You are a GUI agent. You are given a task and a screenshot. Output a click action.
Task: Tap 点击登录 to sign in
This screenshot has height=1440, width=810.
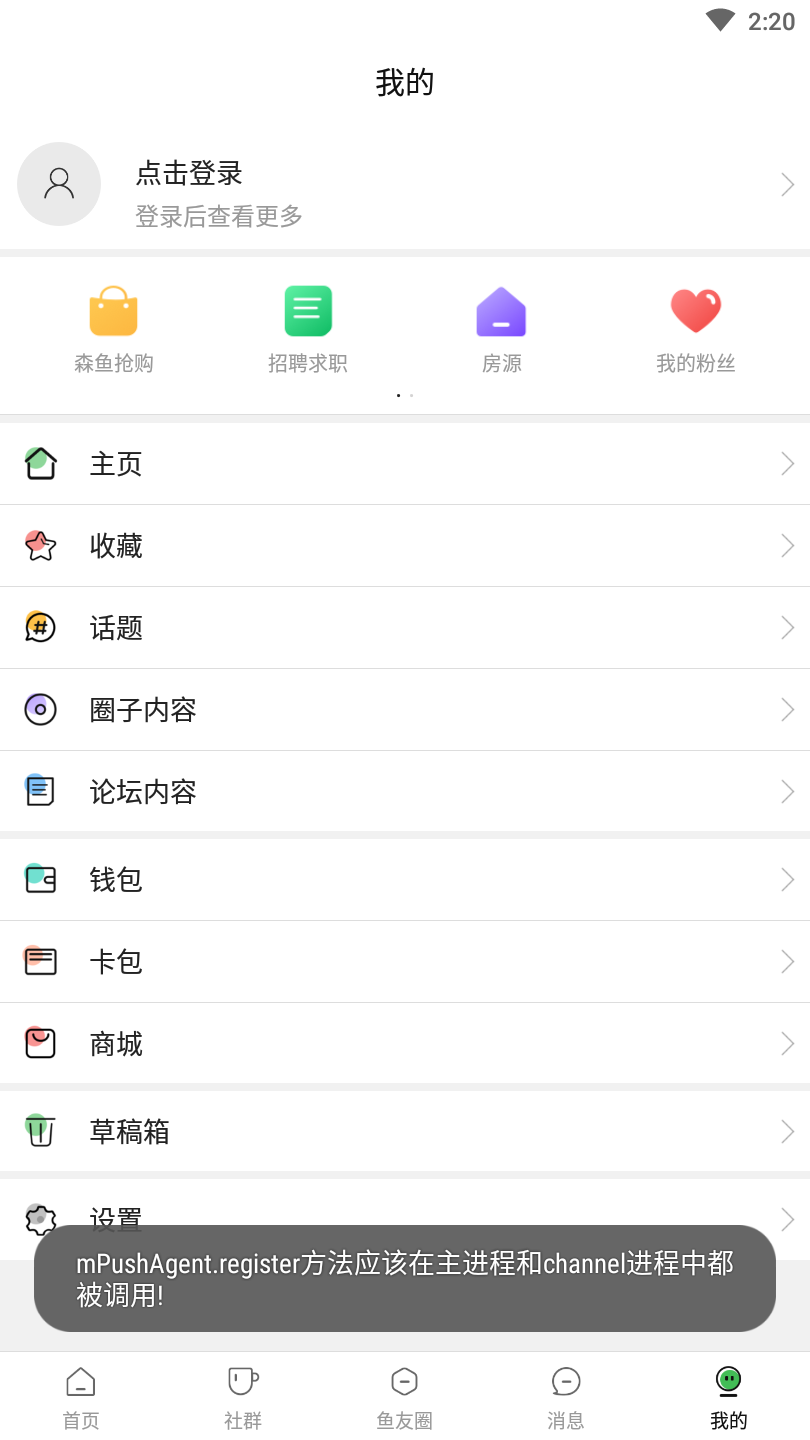click(x=187, y=173)
